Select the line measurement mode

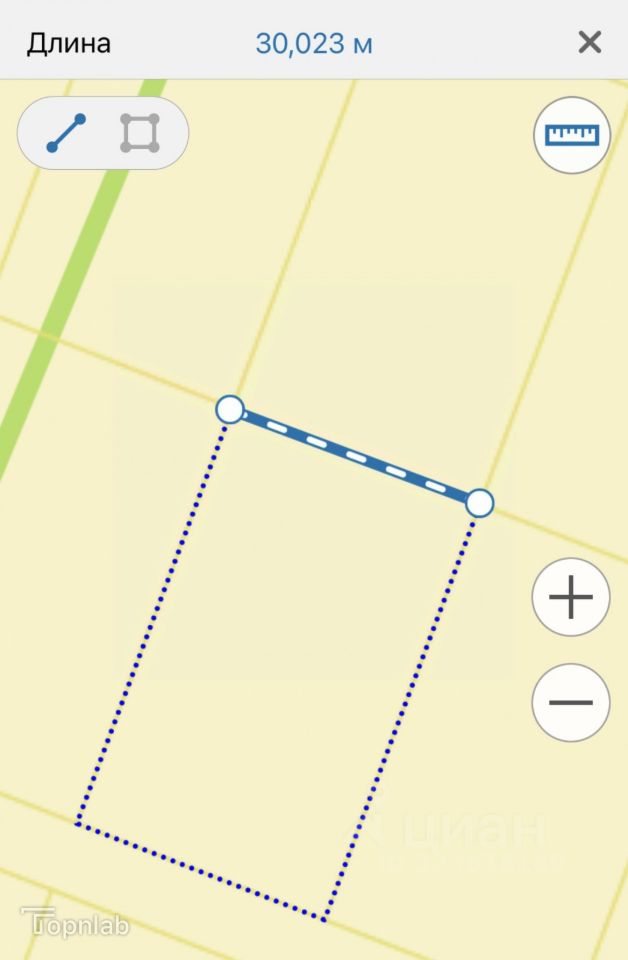(67, 133)
